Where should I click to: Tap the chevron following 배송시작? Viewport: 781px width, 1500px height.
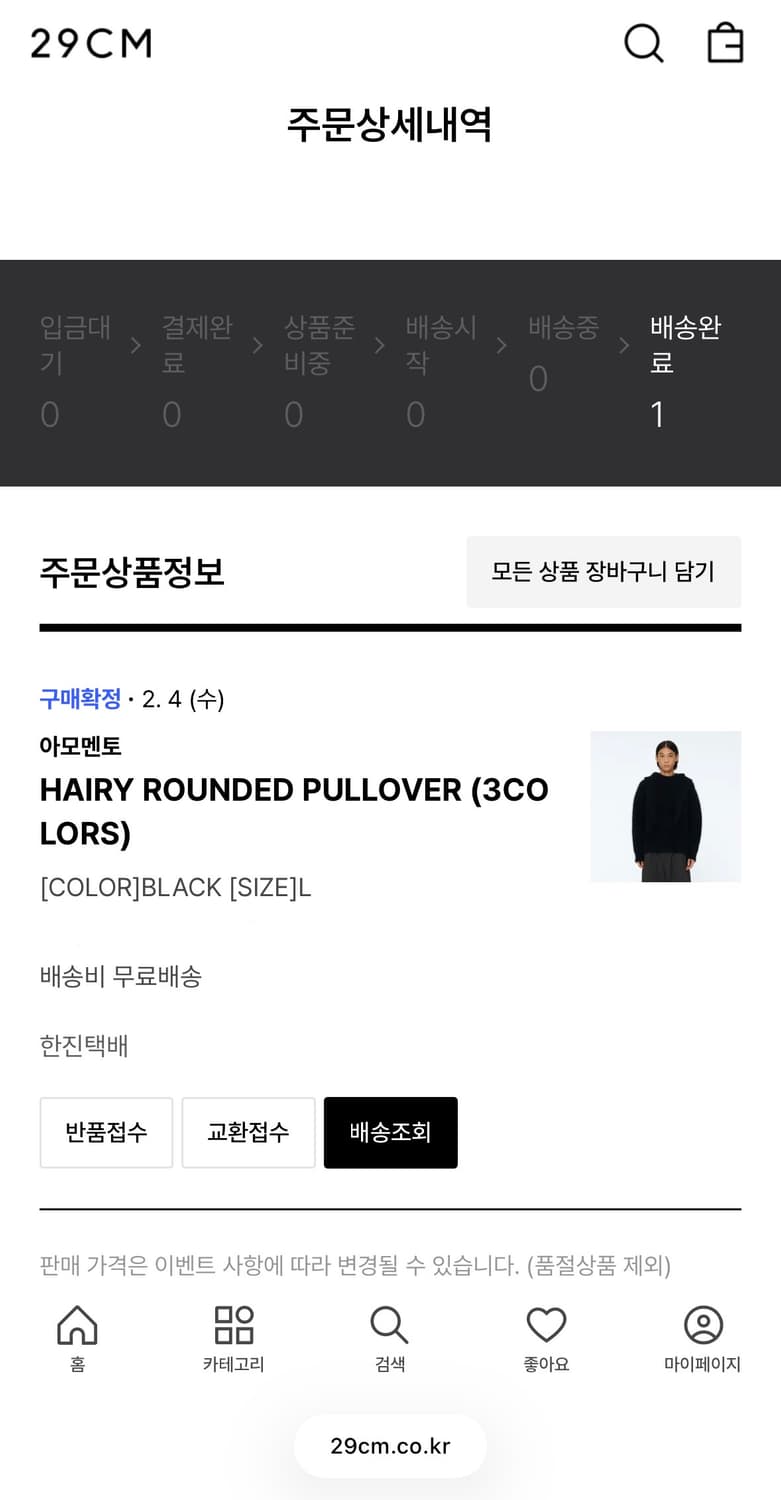[x=501, y=345]
